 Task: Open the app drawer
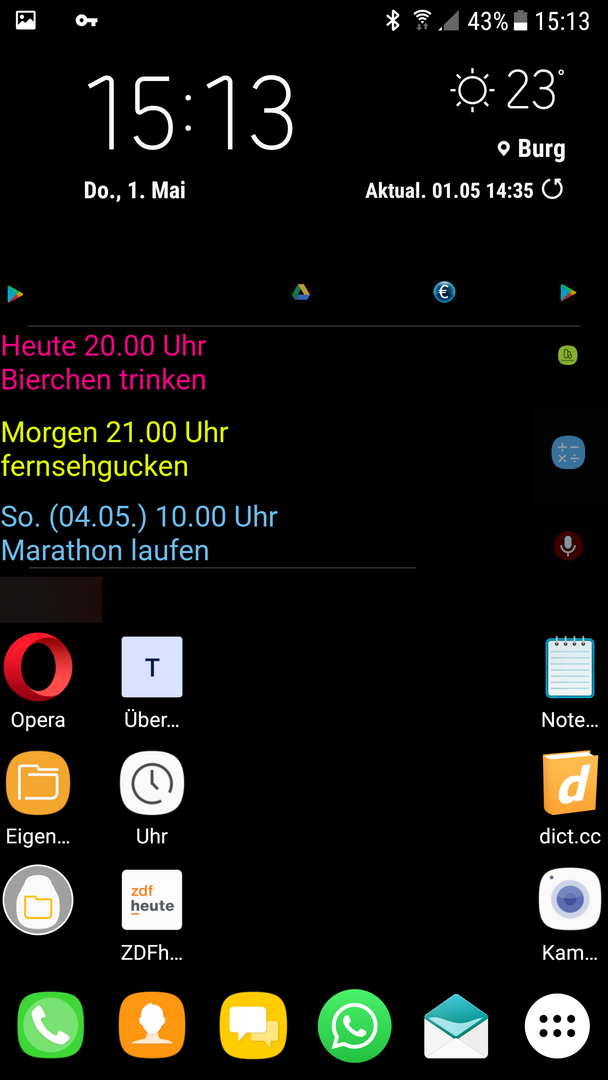[557, 1025]
